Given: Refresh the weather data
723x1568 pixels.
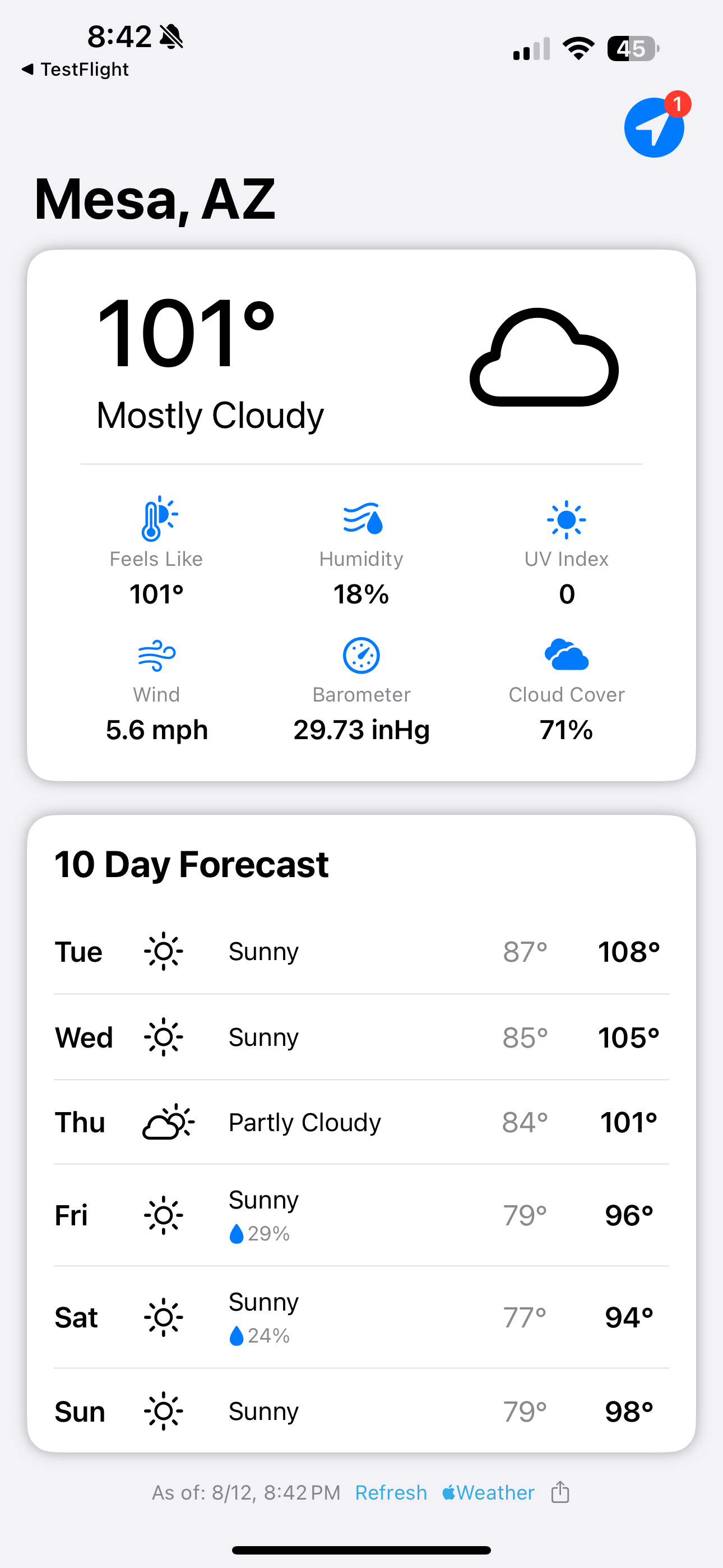Looking at the screenshot, I should point(391,1492).
